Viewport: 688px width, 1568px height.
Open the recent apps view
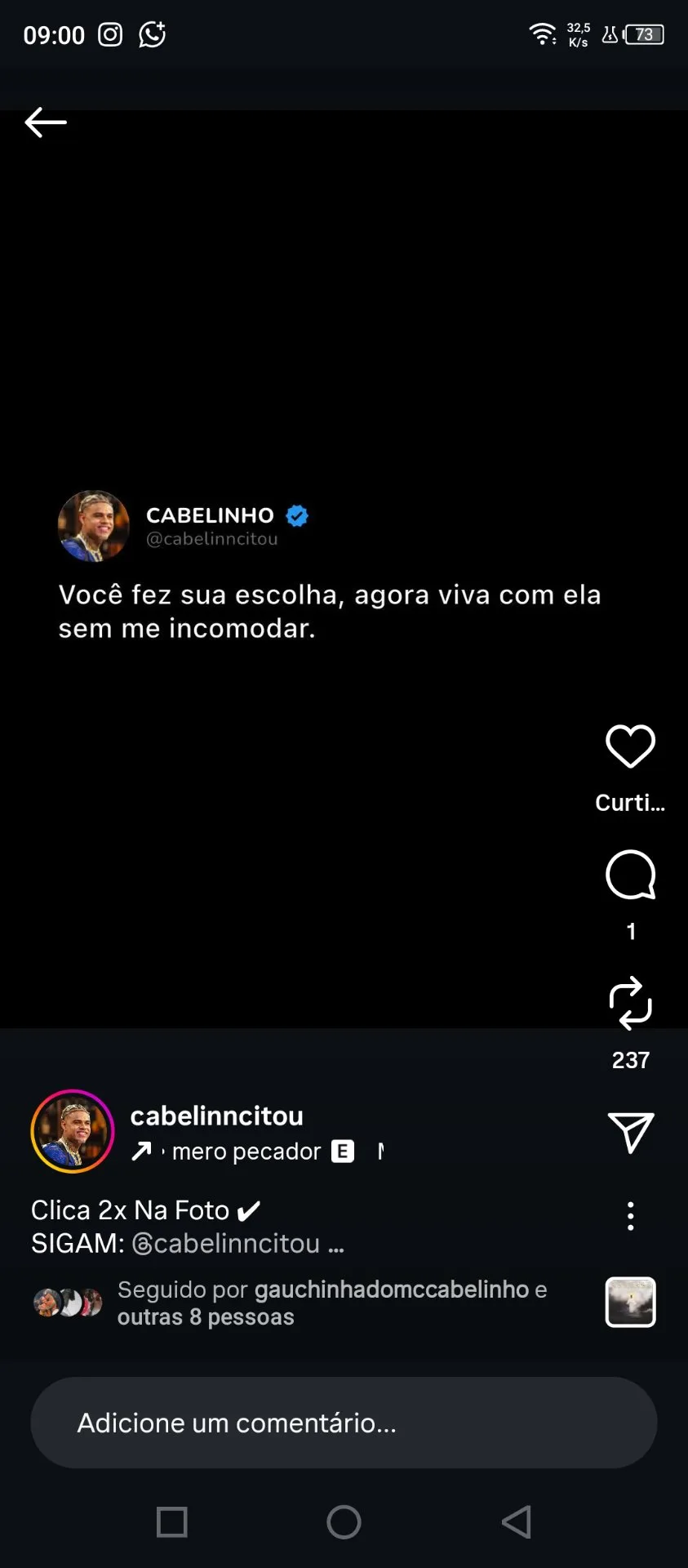coord(171,1522)
